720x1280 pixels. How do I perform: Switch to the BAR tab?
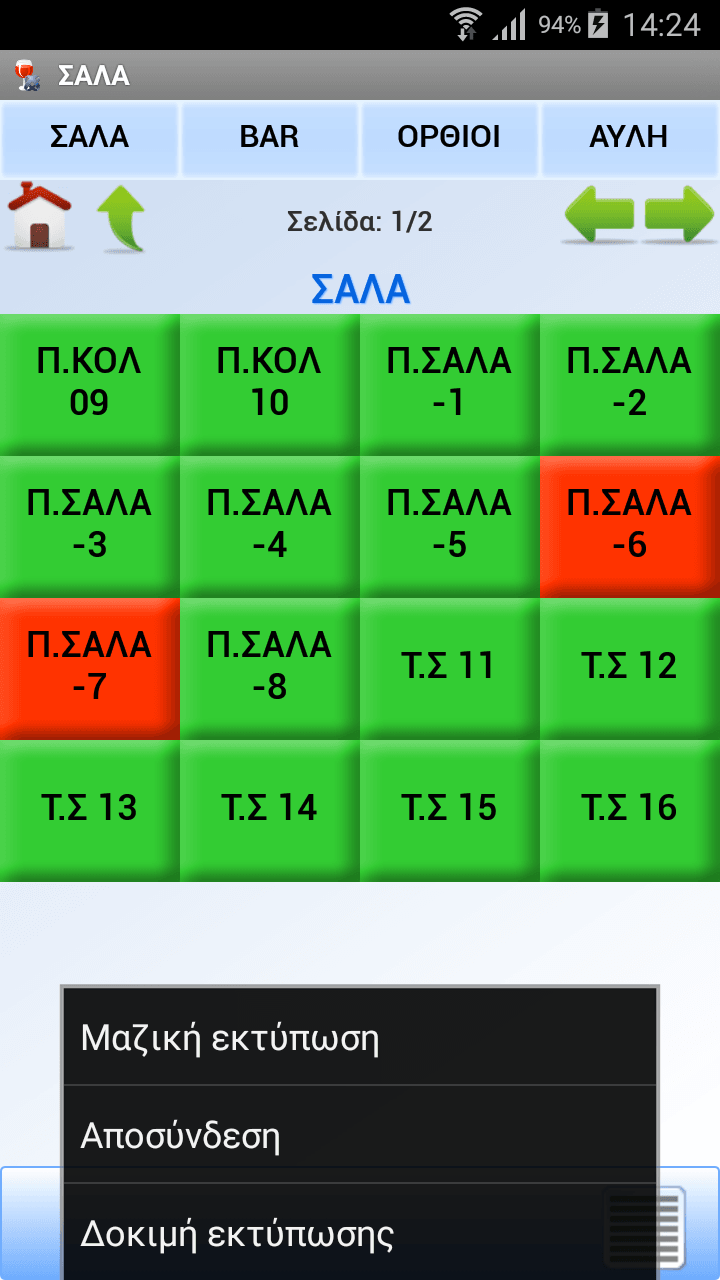point(269,137)
